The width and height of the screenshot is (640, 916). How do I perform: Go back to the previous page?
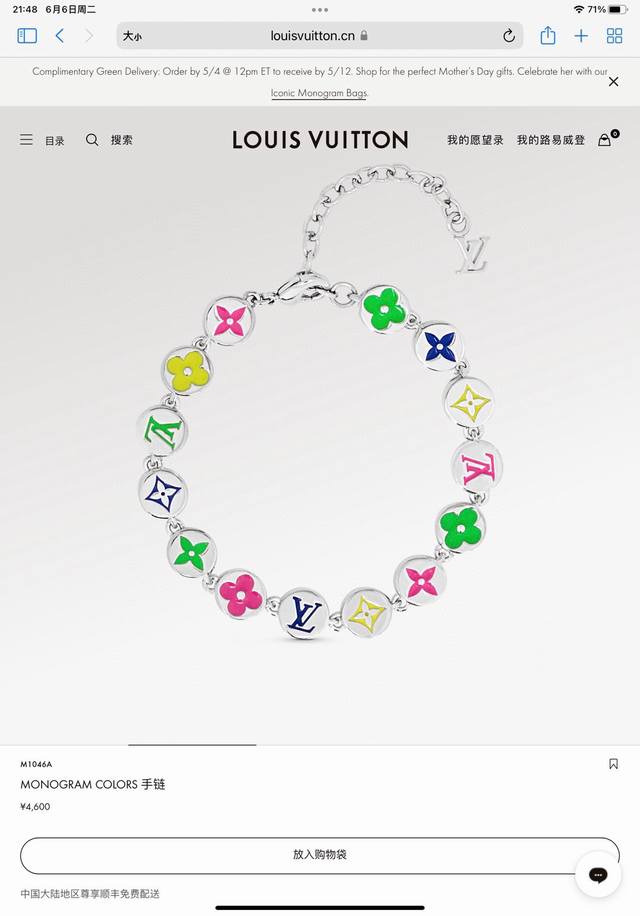[60, 36]
